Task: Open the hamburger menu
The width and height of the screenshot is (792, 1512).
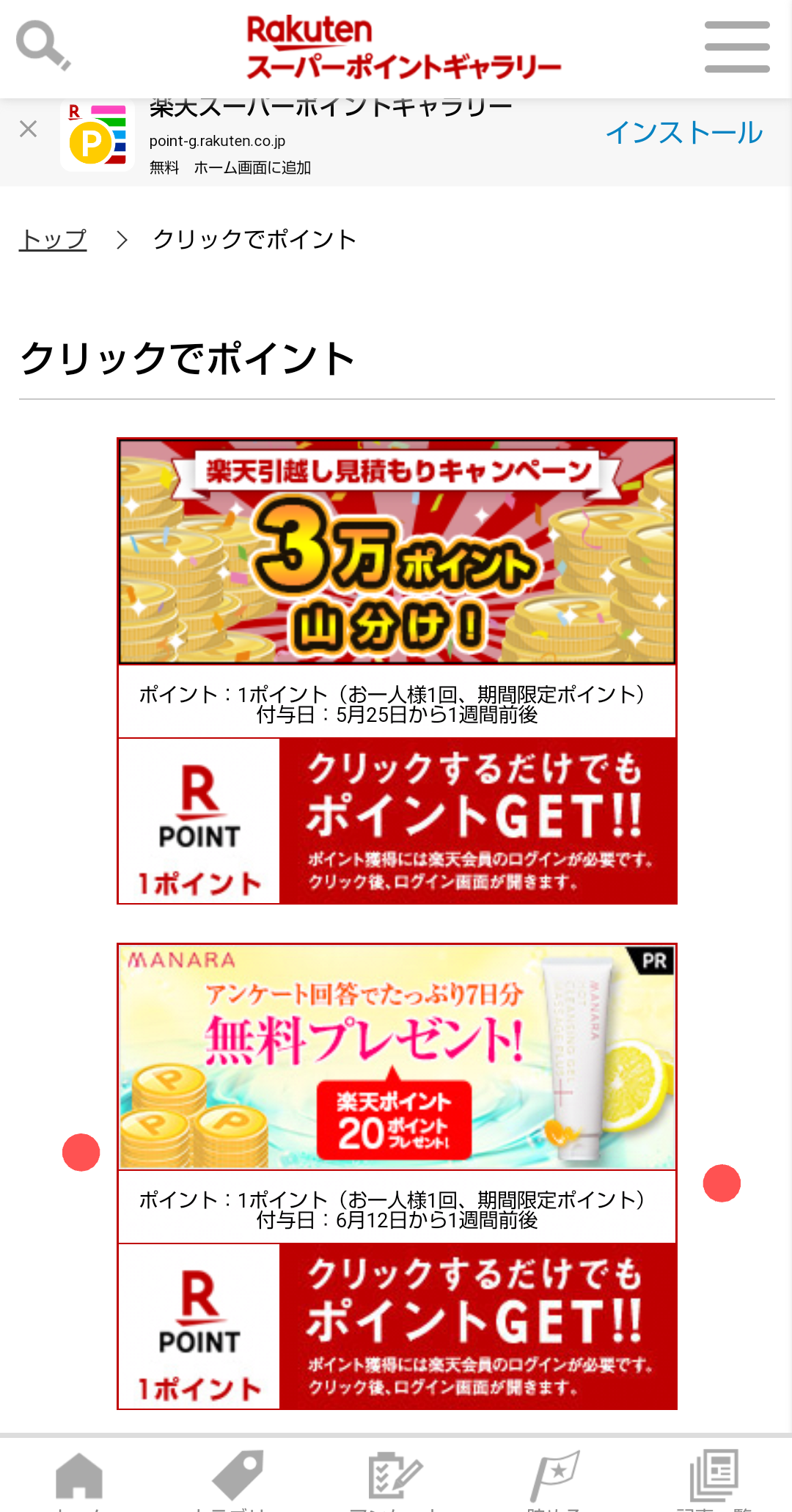Action: click(x=736, y=47)
